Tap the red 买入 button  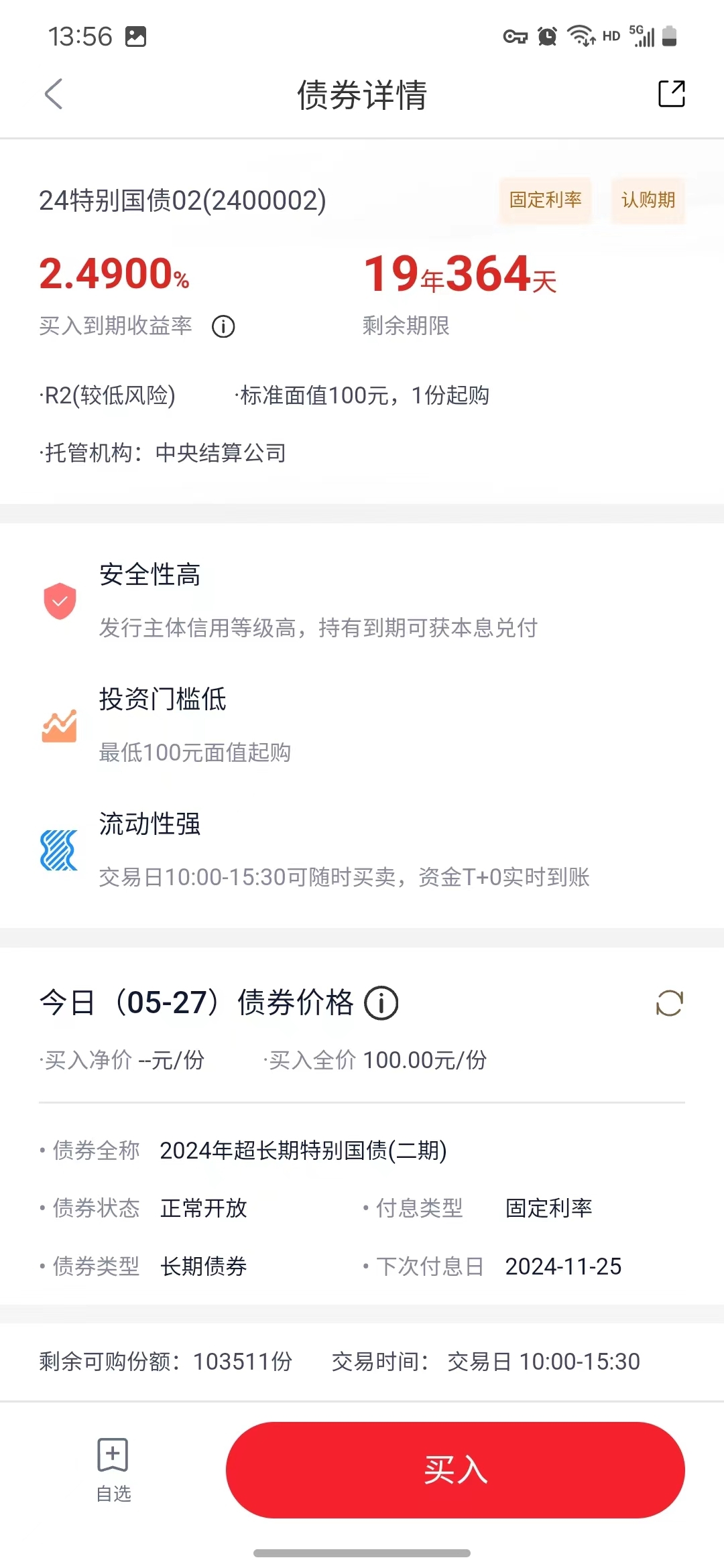pyautogui.click(x=455, y=1470)
